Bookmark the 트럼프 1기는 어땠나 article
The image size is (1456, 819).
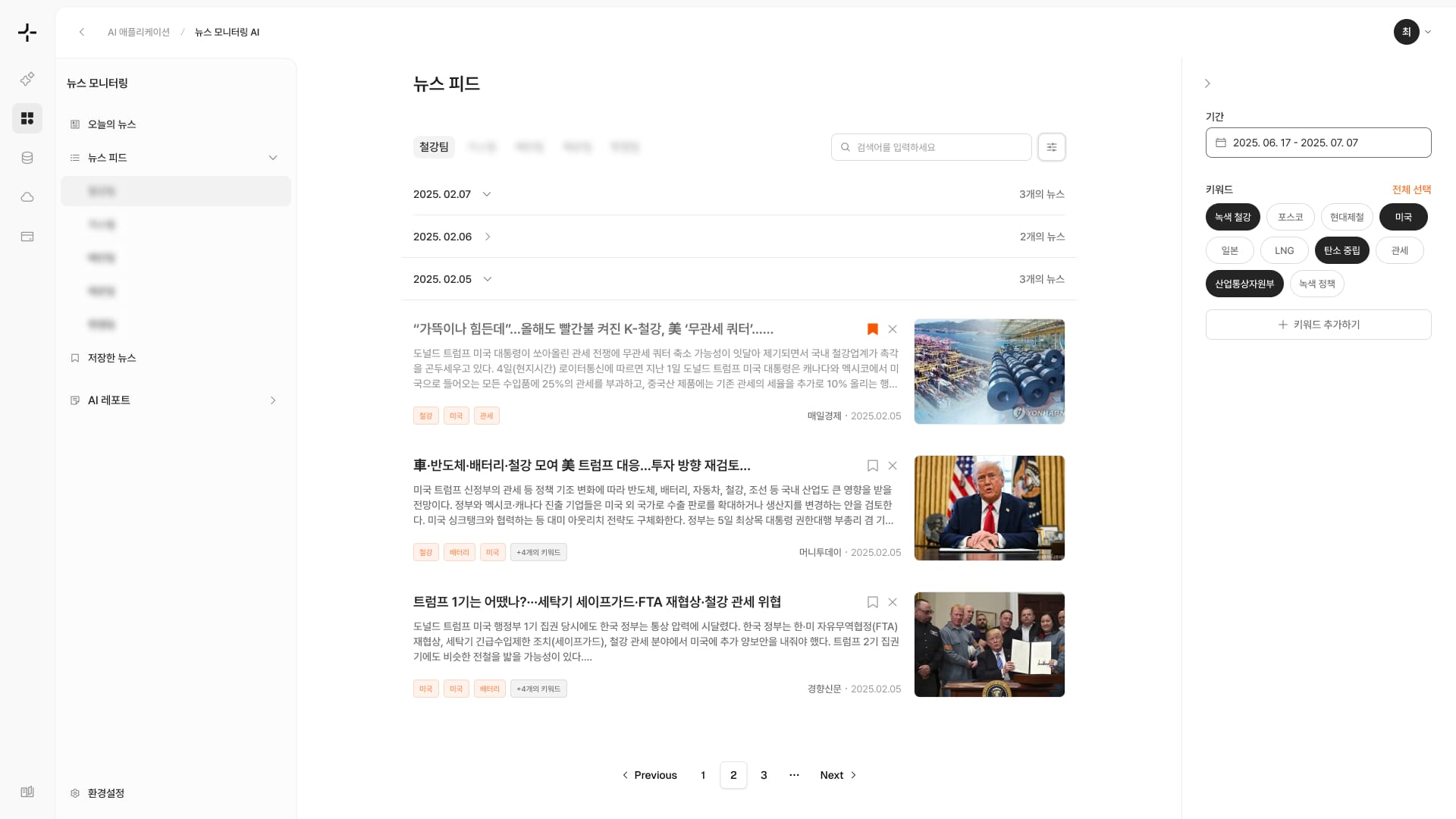tap(872, 602)
